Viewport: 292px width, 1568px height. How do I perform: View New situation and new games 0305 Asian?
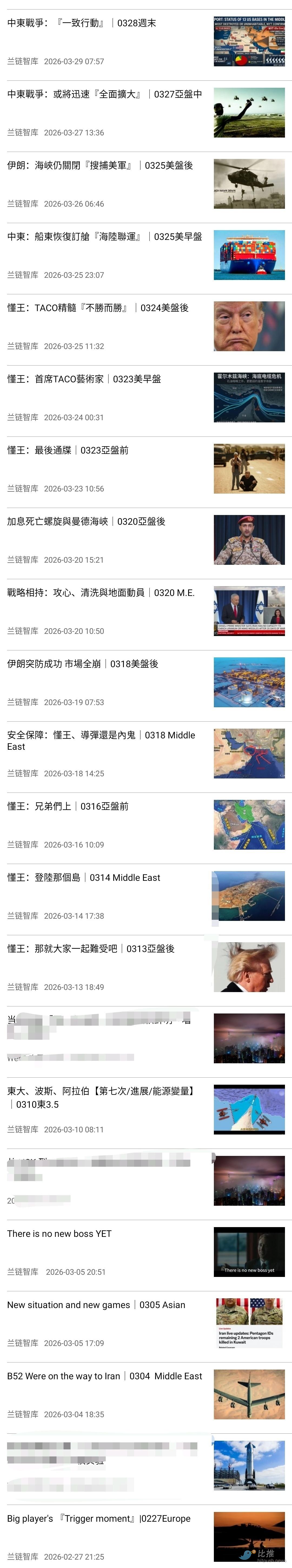click(96, 1305)
